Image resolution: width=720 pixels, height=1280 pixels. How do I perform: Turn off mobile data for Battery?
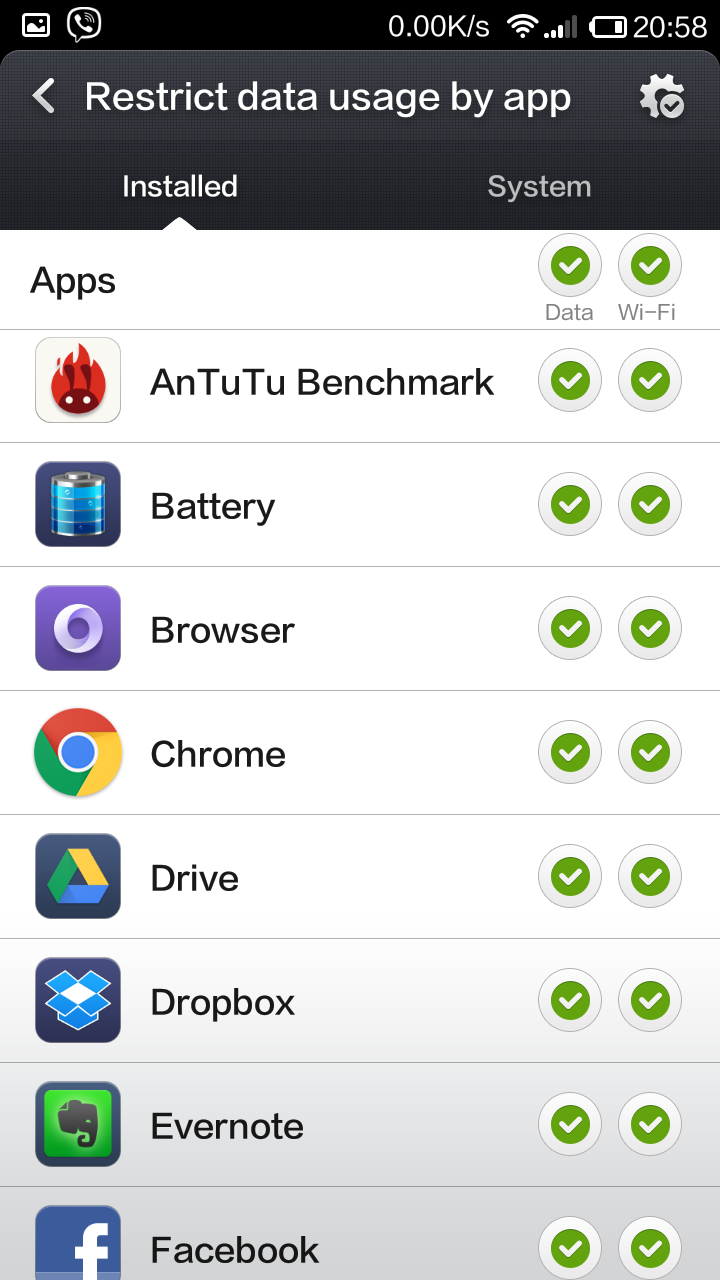tap(570, 505)
